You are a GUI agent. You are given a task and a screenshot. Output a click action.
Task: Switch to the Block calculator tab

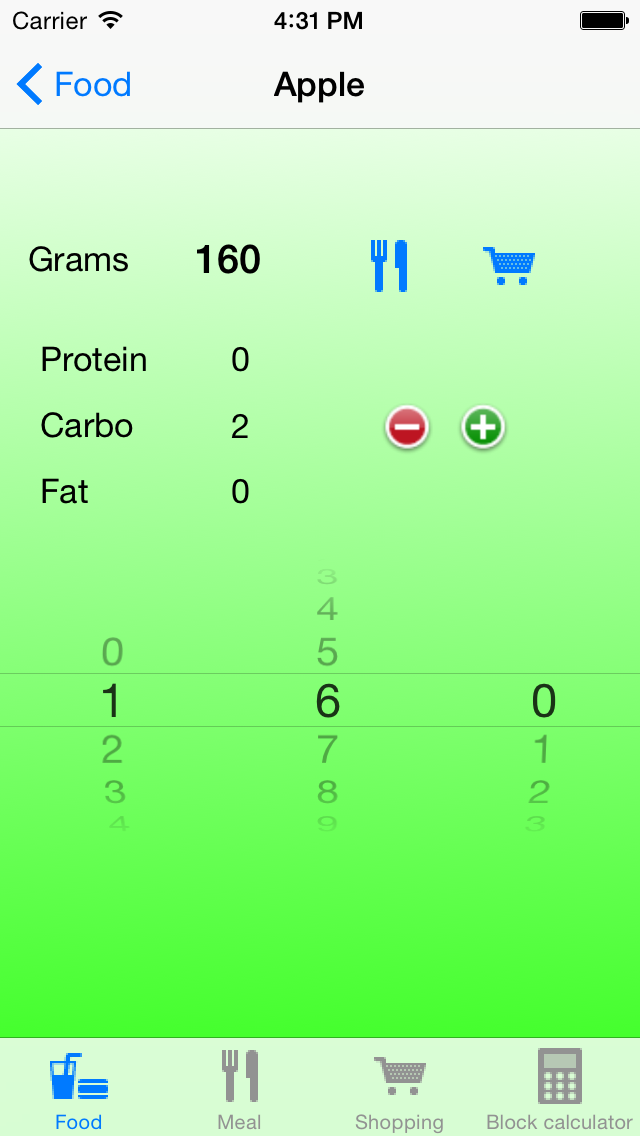pos(559,1088)
